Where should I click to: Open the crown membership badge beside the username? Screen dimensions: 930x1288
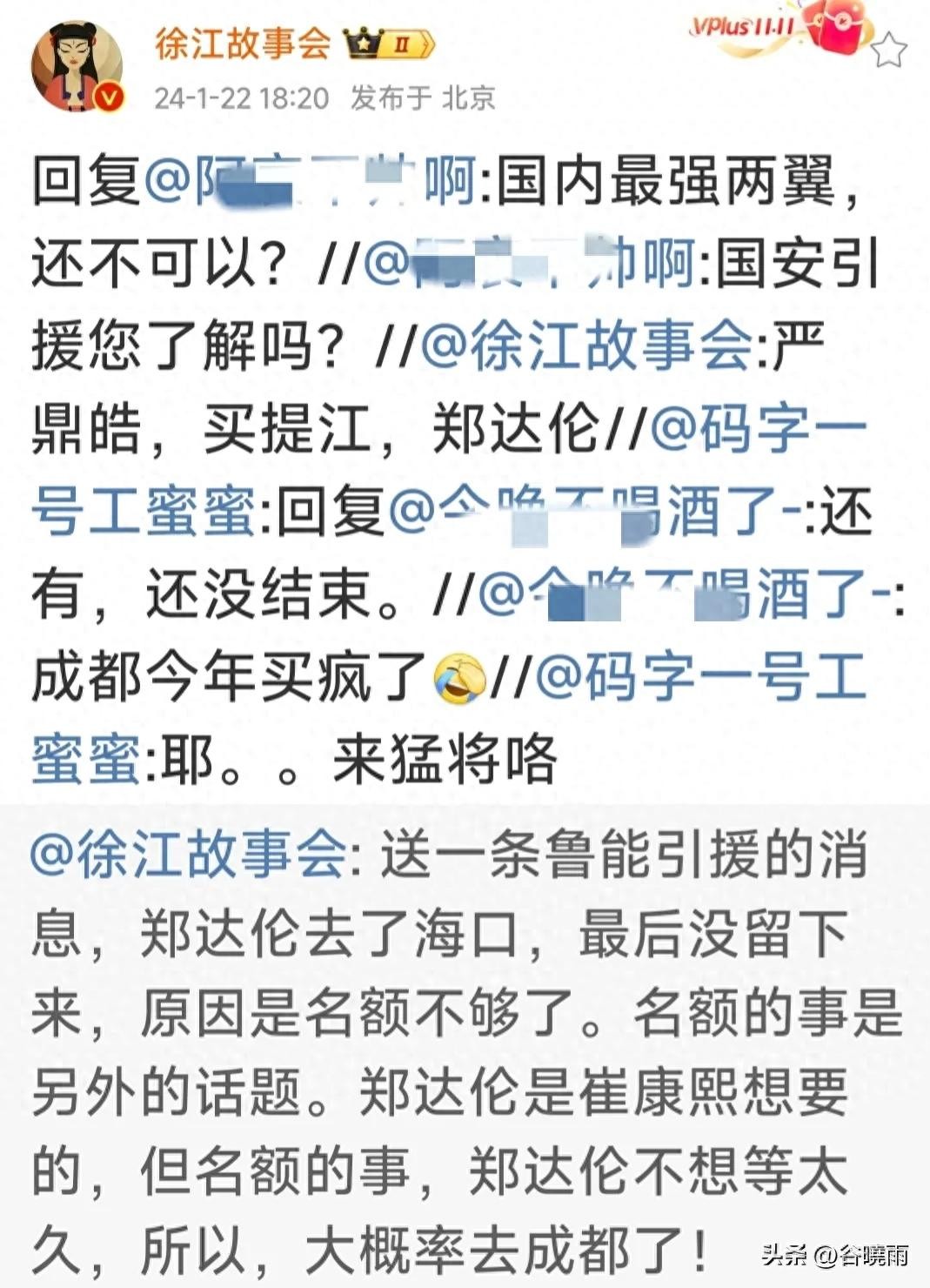click(388, 44)
